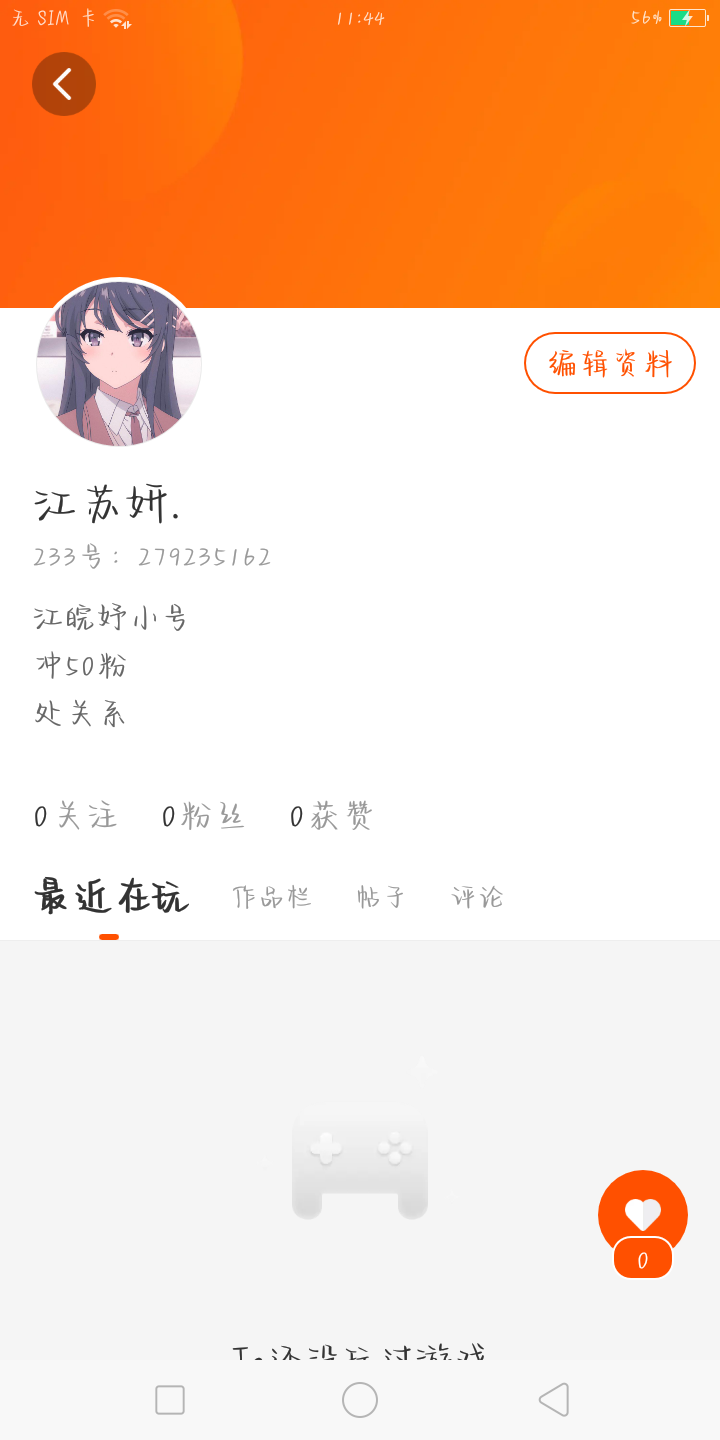Image resolution: width=720 pixels, height=1440 pixels.
Task: Switch to the 最近在玩 tab
Action: (110, 897)
